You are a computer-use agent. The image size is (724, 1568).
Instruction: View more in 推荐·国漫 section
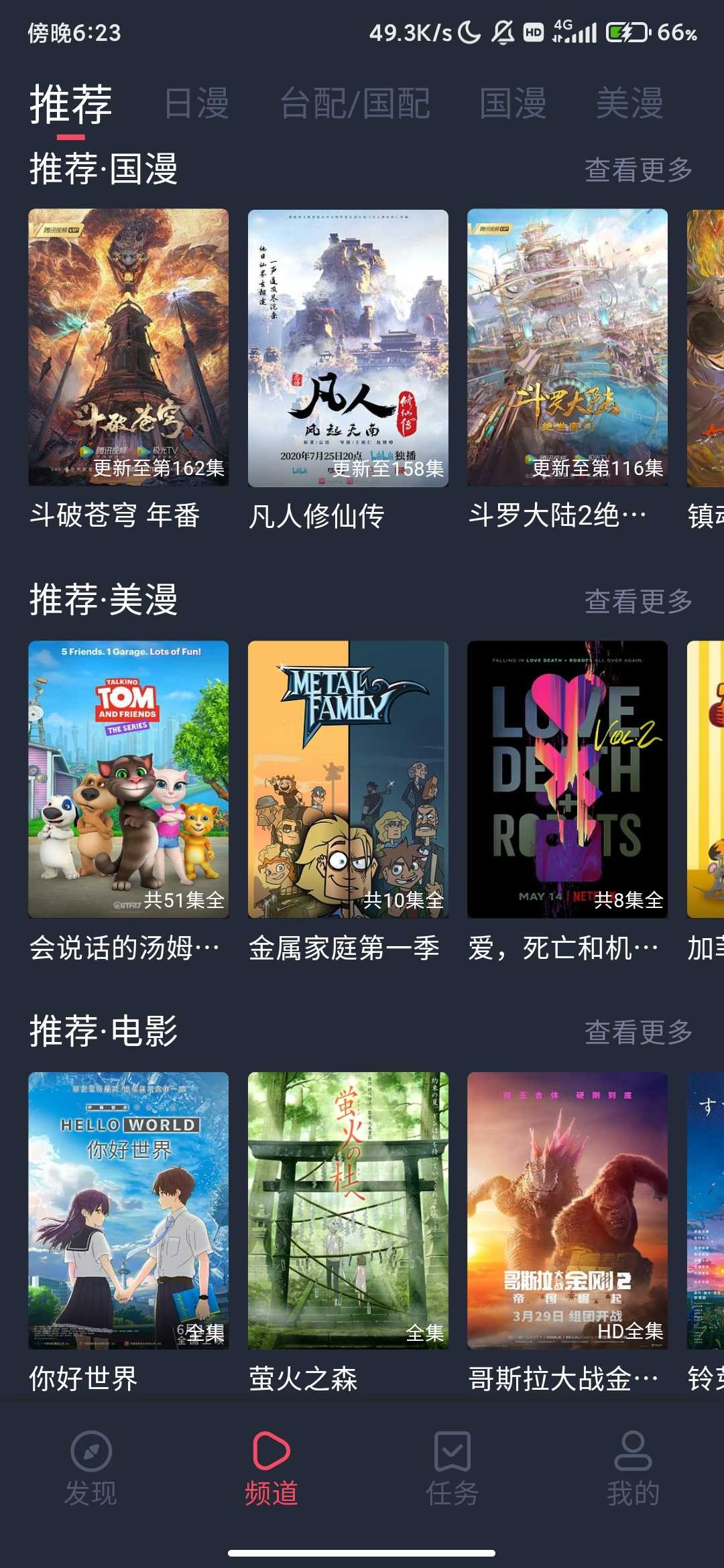click(638, 170)
